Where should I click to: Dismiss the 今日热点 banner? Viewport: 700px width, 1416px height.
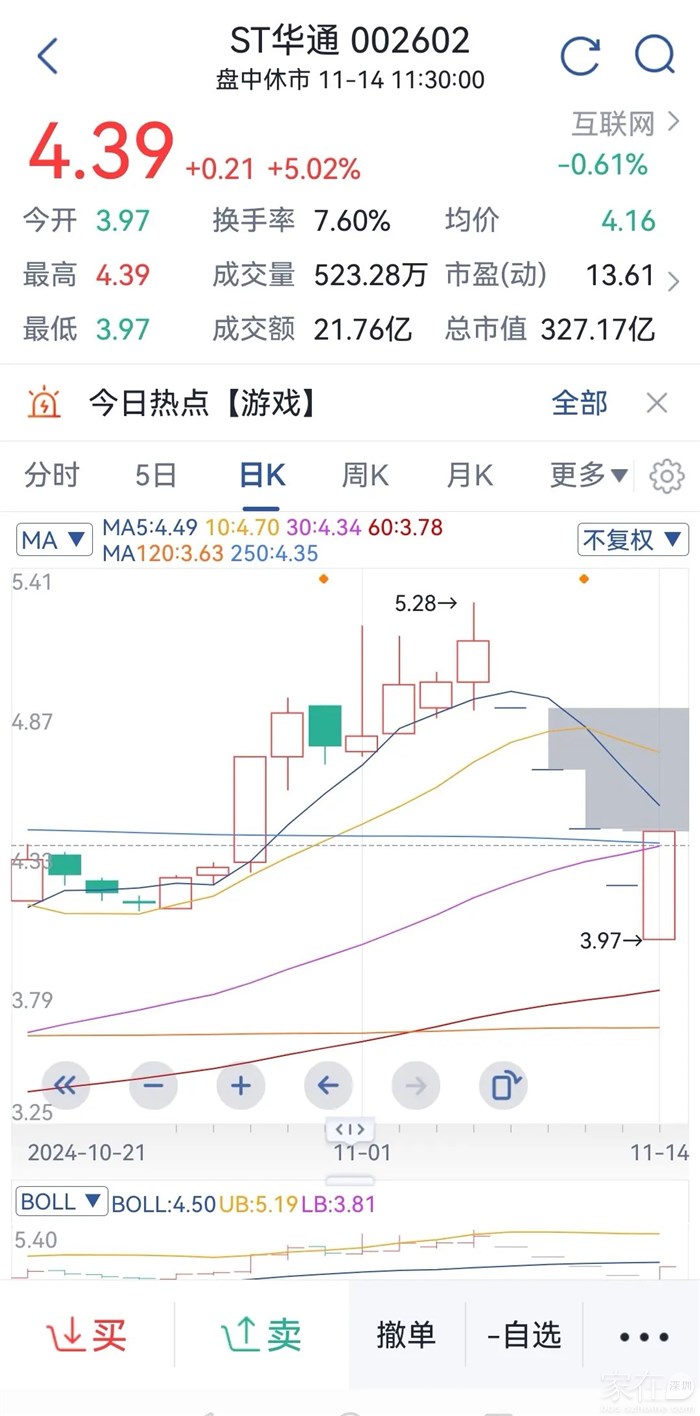coord(657,403)
